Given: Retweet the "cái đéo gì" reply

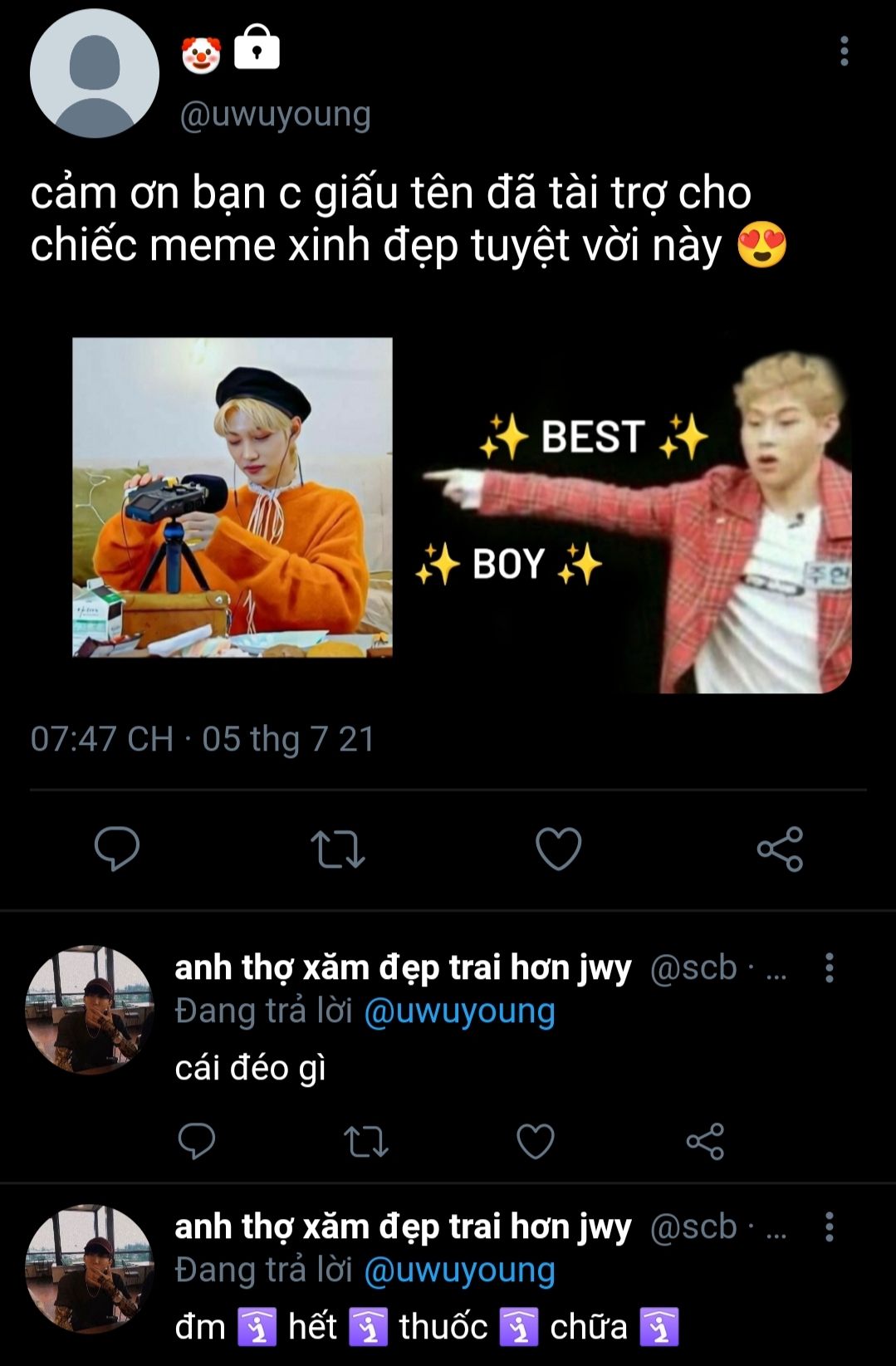Looking at the screenshot, I should (366, 1141).
